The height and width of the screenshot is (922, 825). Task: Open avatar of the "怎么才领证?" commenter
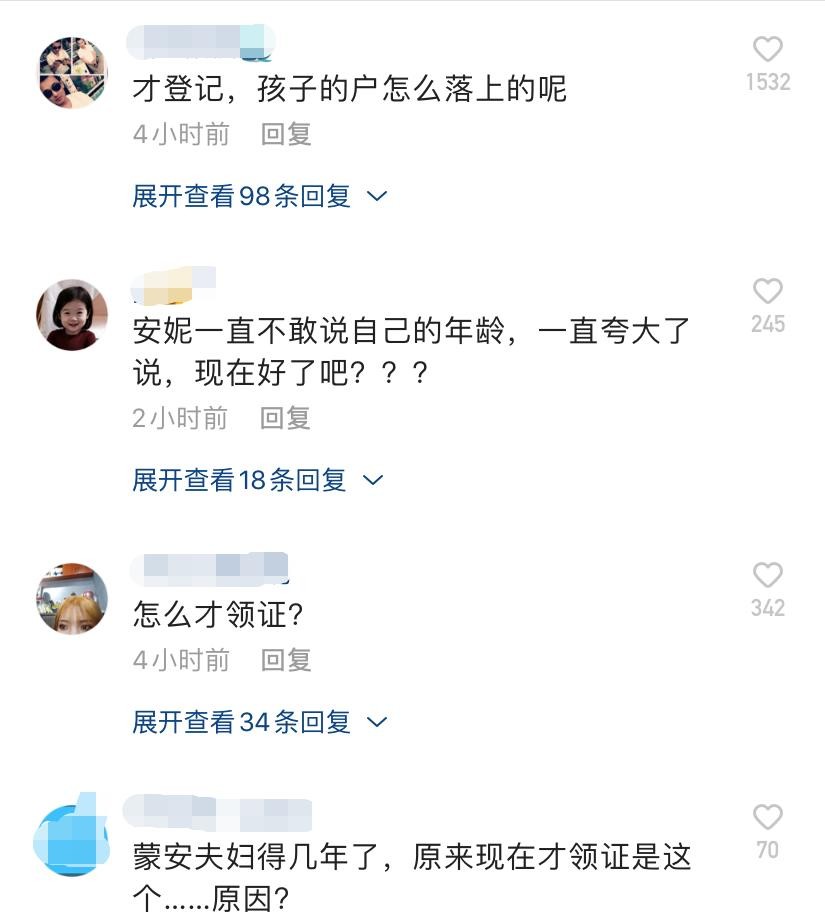pos(72,599)
